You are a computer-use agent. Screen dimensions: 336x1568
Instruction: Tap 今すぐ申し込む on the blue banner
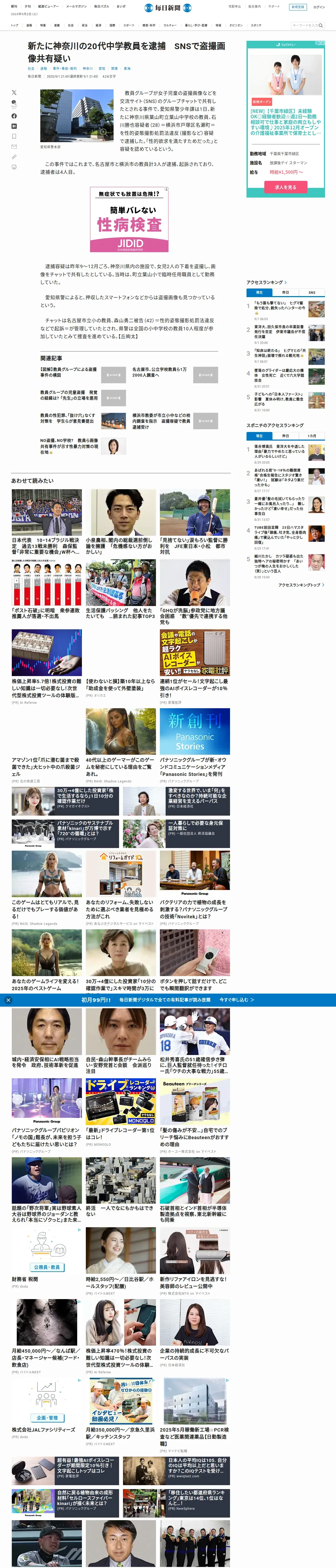(x=237, y=1000)
